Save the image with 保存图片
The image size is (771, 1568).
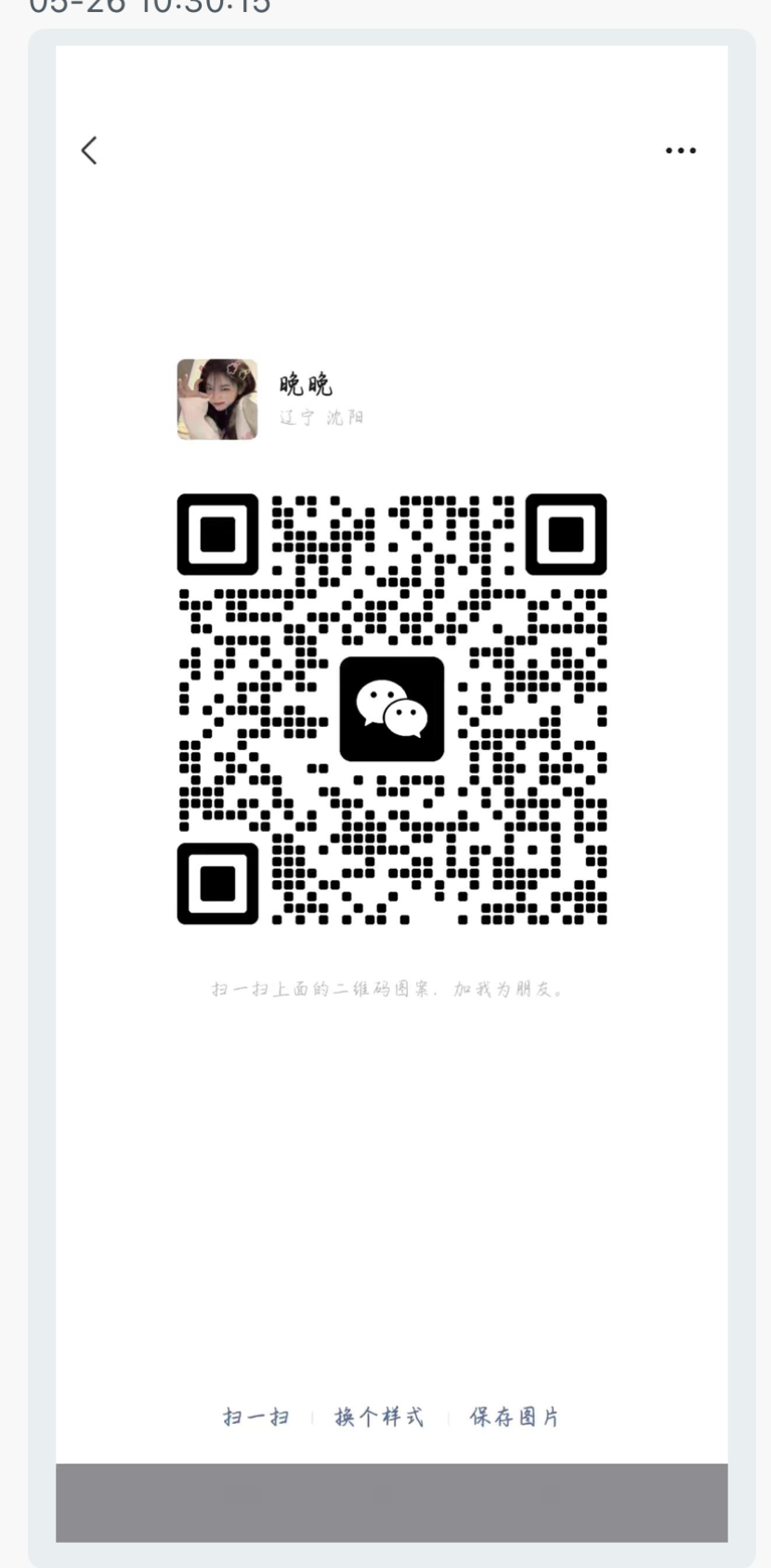click(x=514, y=1416)
